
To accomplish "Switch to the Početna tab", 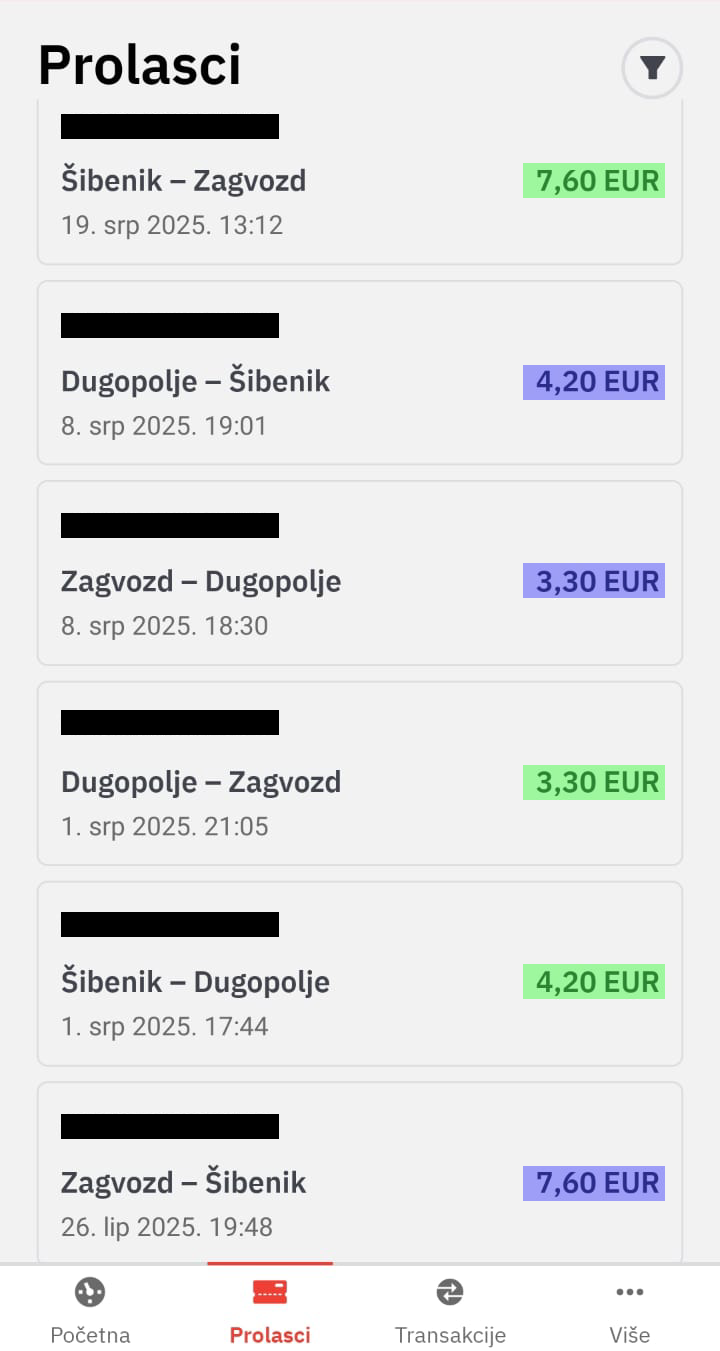I will (90, 1310).
